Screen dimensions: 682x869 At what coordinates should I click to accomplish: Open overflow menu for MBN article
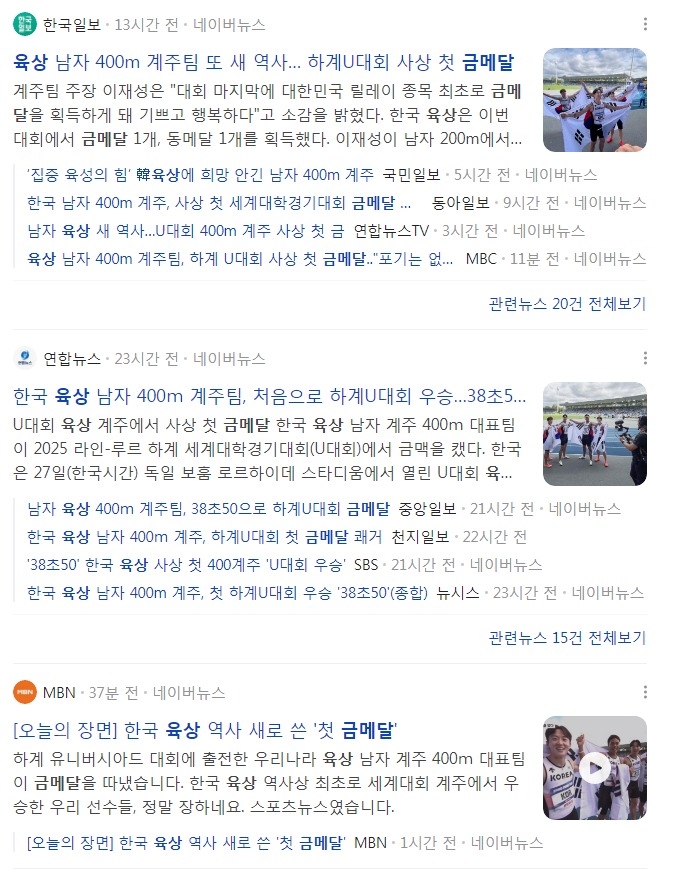coord(645,691)
